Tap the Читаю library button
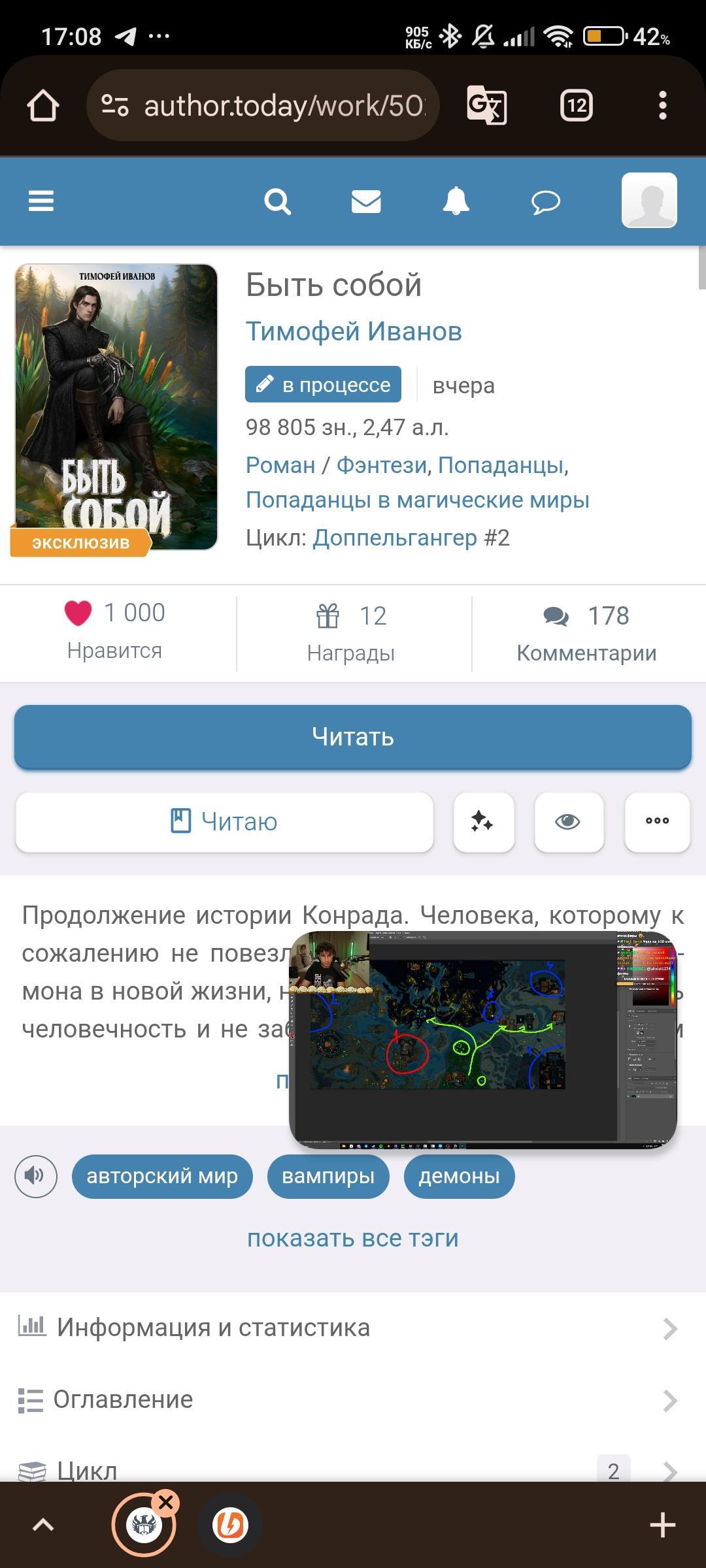The height and width of the screenshot is (1568, 706). (x=224, y=822)
